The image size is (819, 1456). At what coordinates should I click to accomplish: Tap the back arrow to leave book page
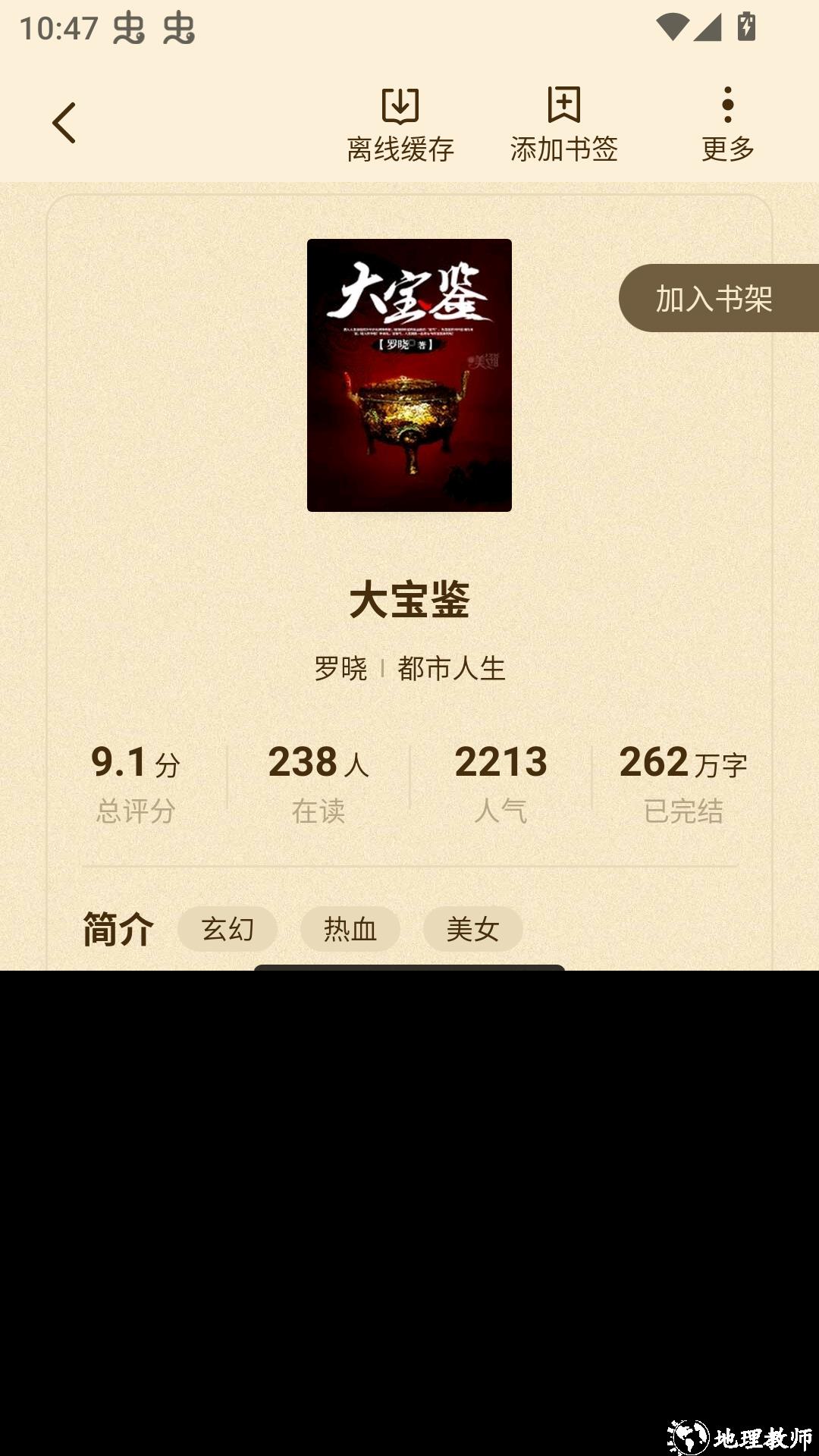64,121
